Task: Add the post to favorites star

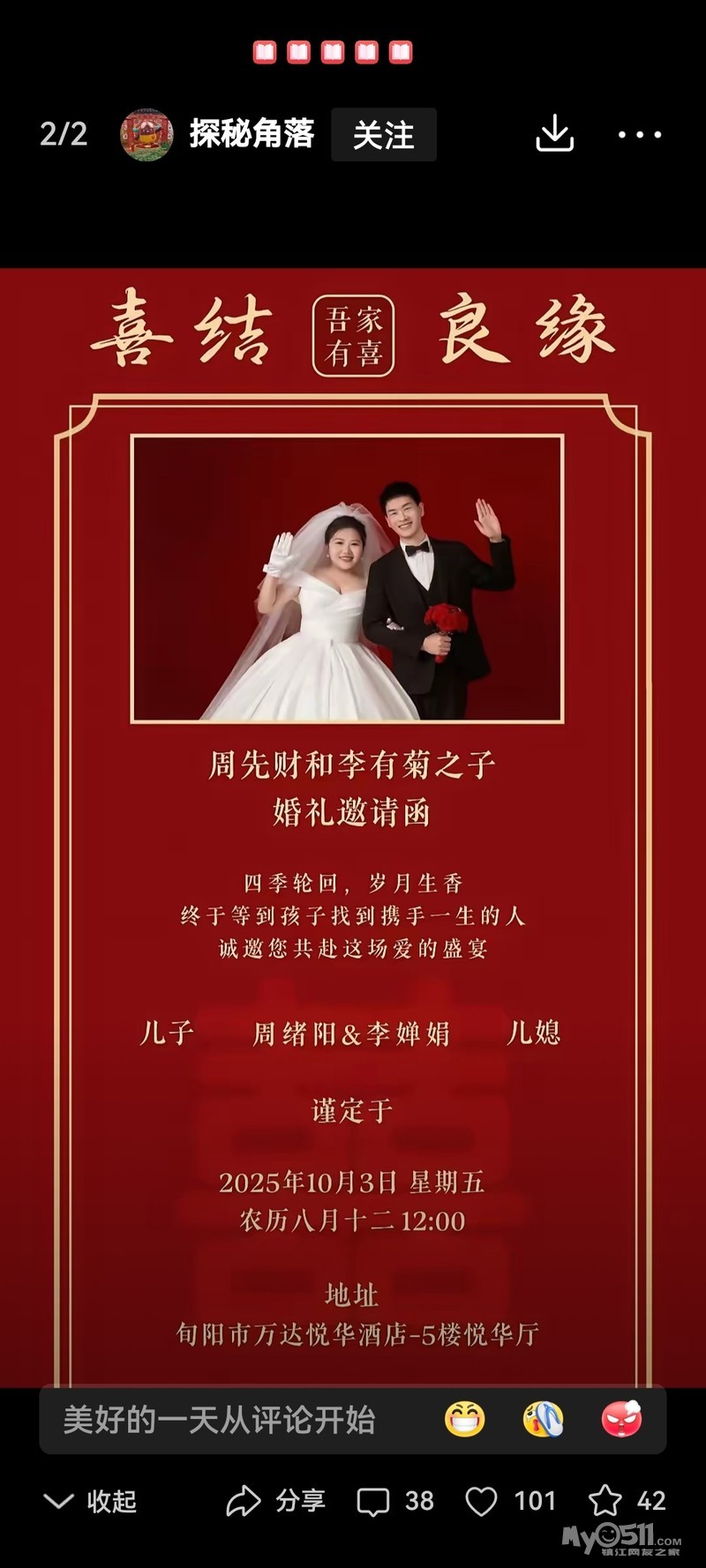Action: click(627, 1501)
